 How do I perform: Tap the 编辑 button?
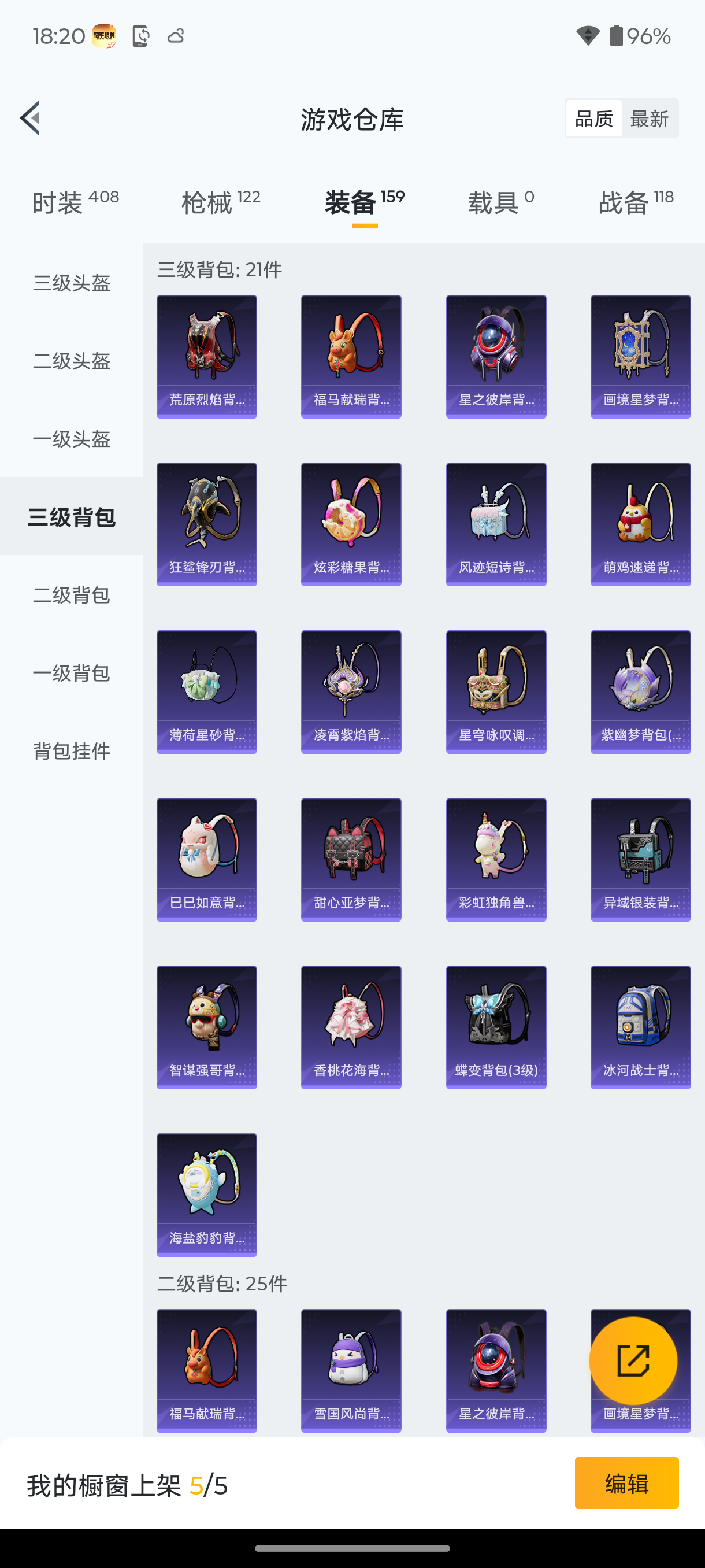[x=626, y=1484]
